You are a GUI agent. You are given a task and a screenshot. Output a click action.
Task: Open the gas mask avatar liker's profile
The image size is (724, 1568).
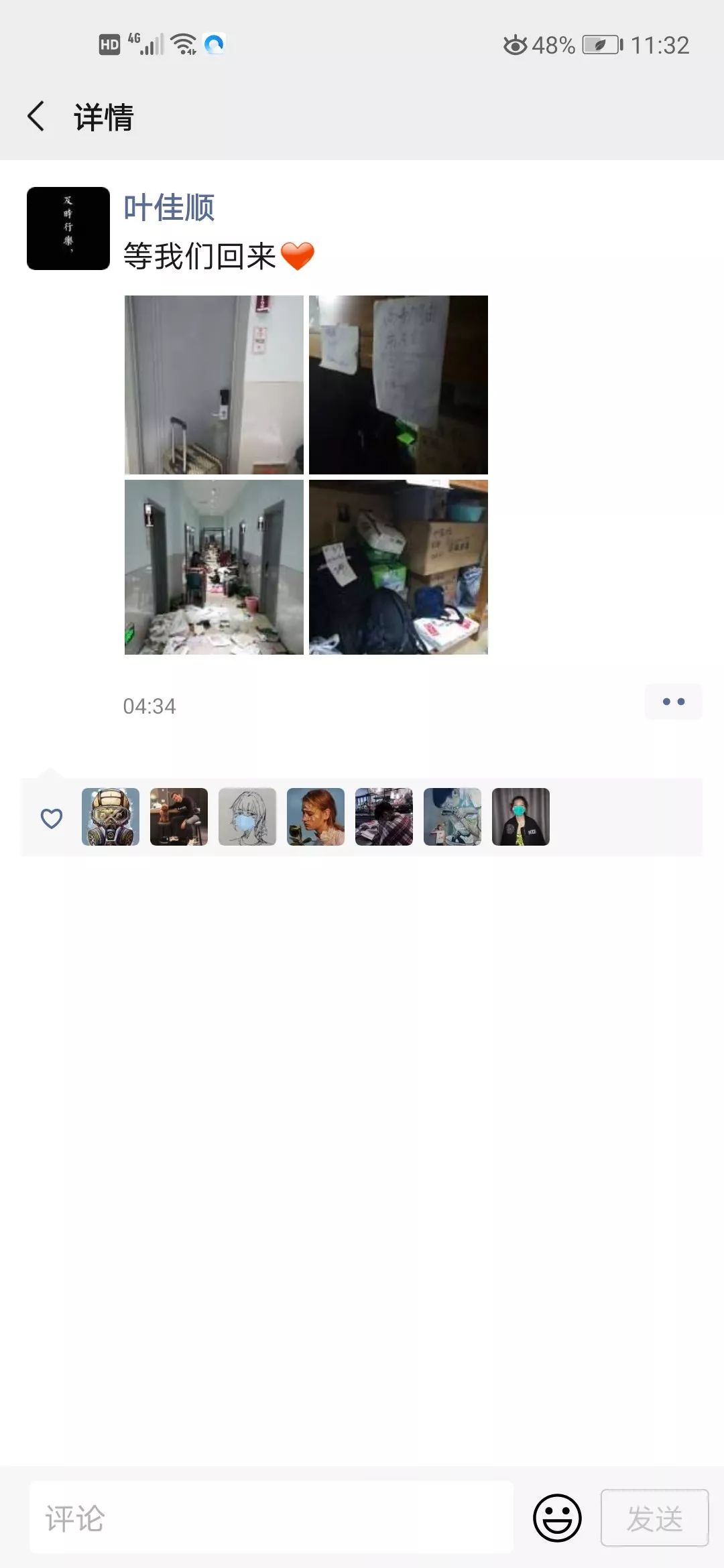pos(111,817)
